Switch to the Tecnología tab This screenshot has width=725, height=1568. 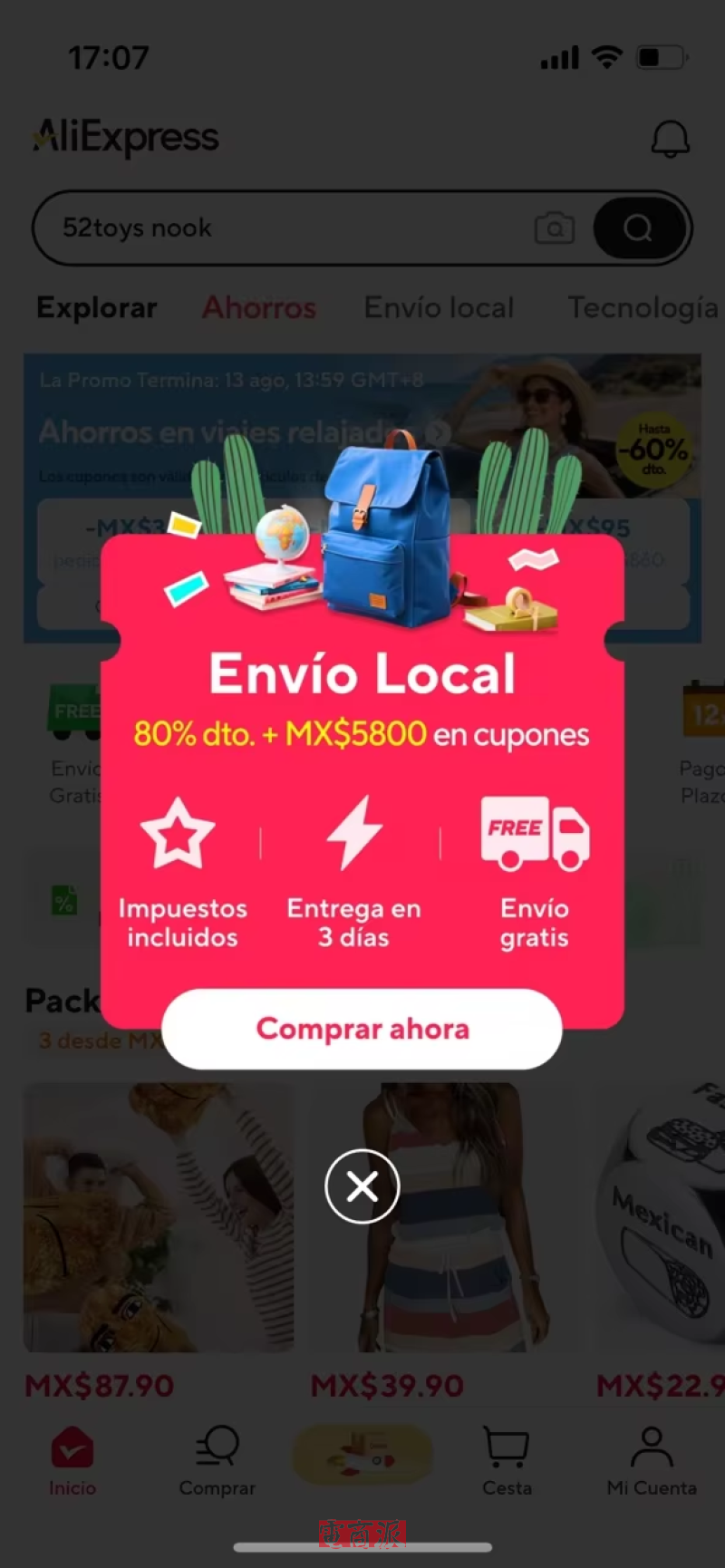click(x=642, y=308)
